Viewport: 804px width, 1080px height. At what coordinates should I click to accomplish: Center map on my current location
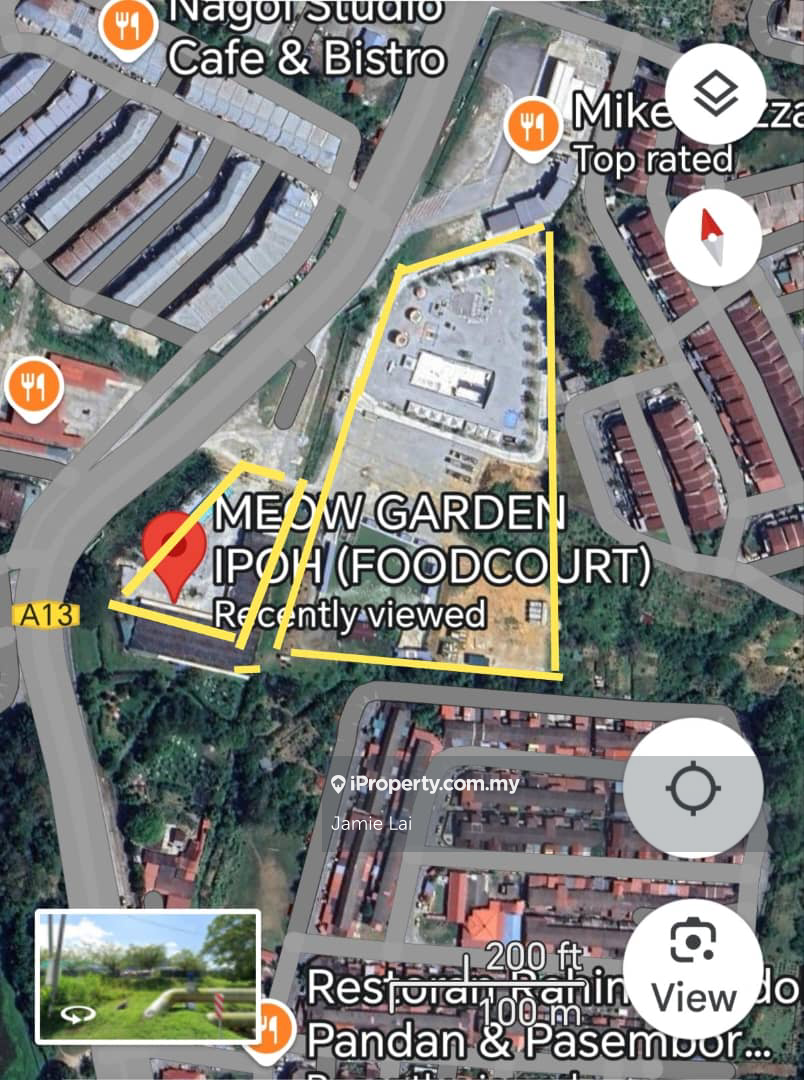point(693,788)
